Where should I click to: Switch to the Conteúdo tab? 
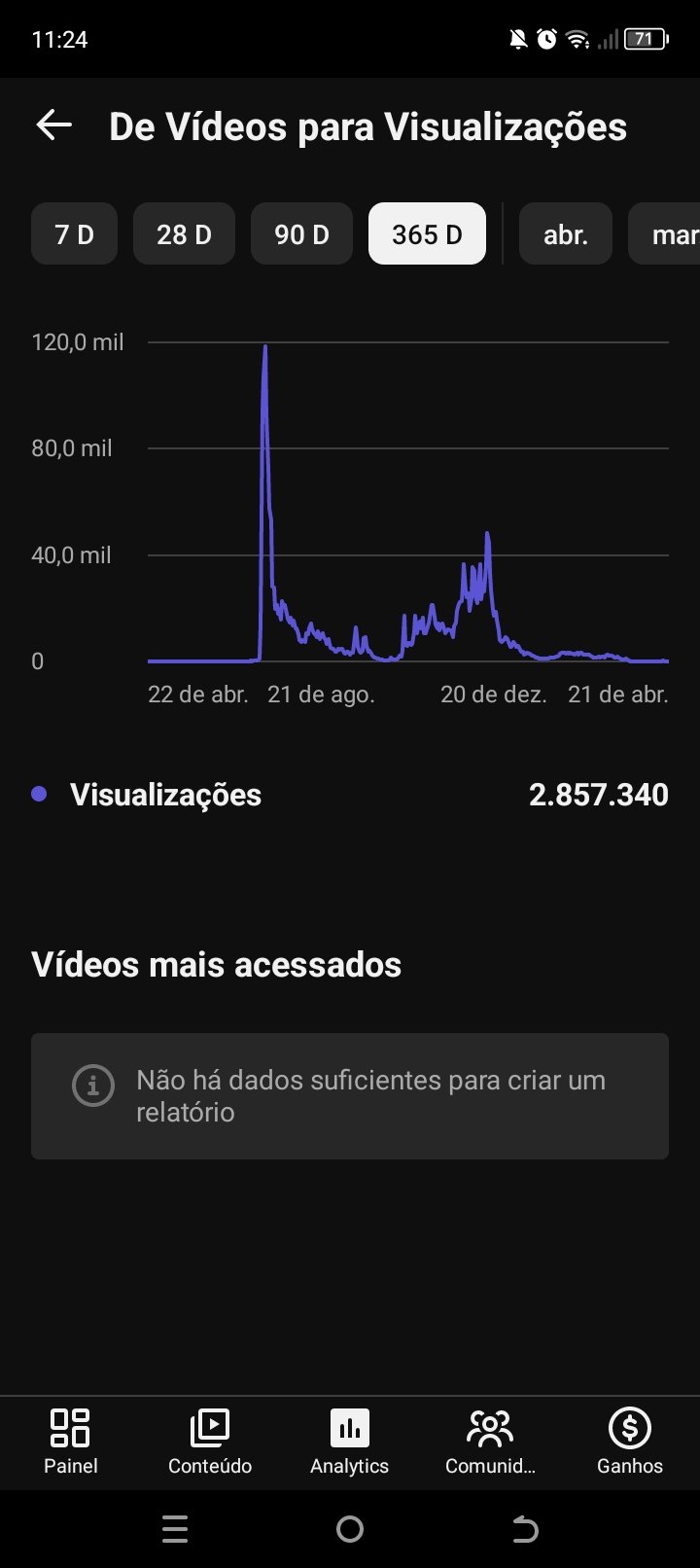pos(210,1442)
